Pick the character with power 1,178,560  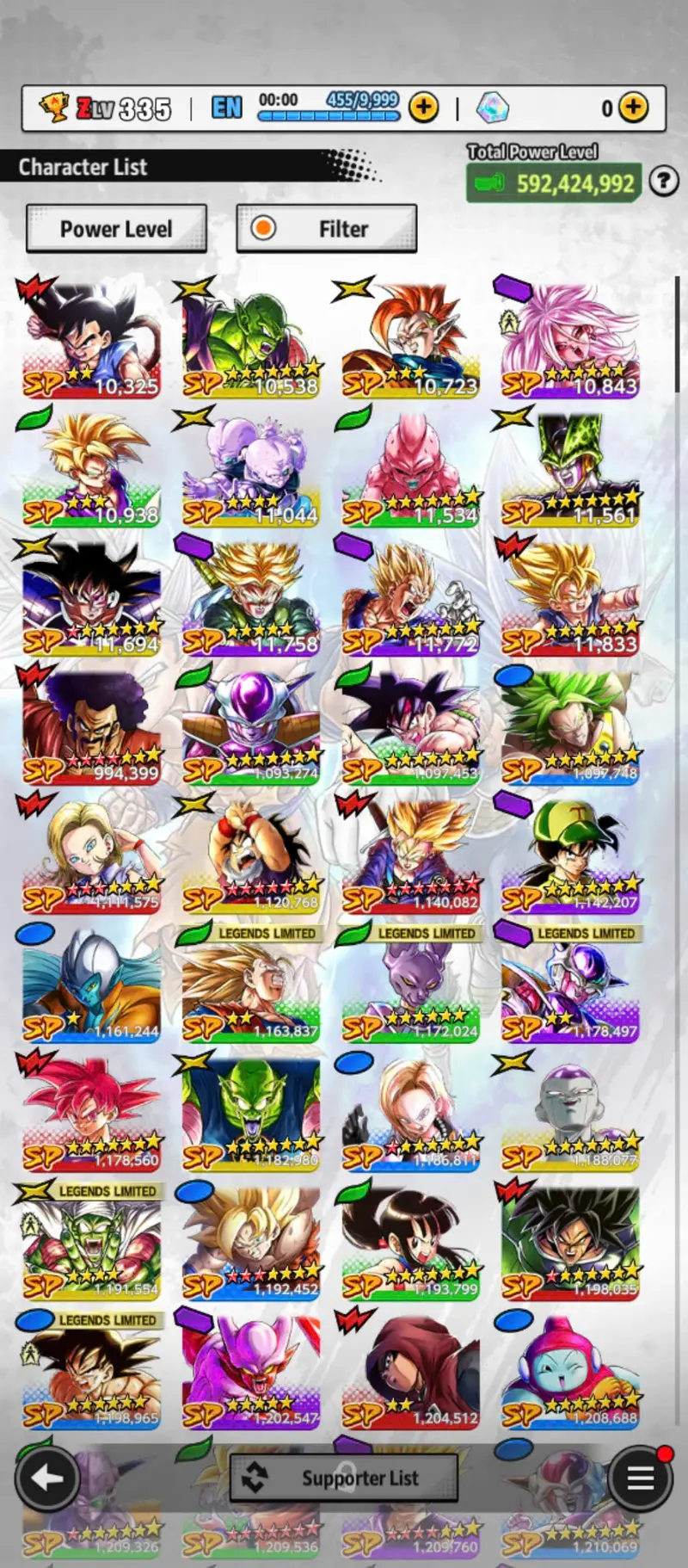pyautogui.click(x=91, y=1114)
